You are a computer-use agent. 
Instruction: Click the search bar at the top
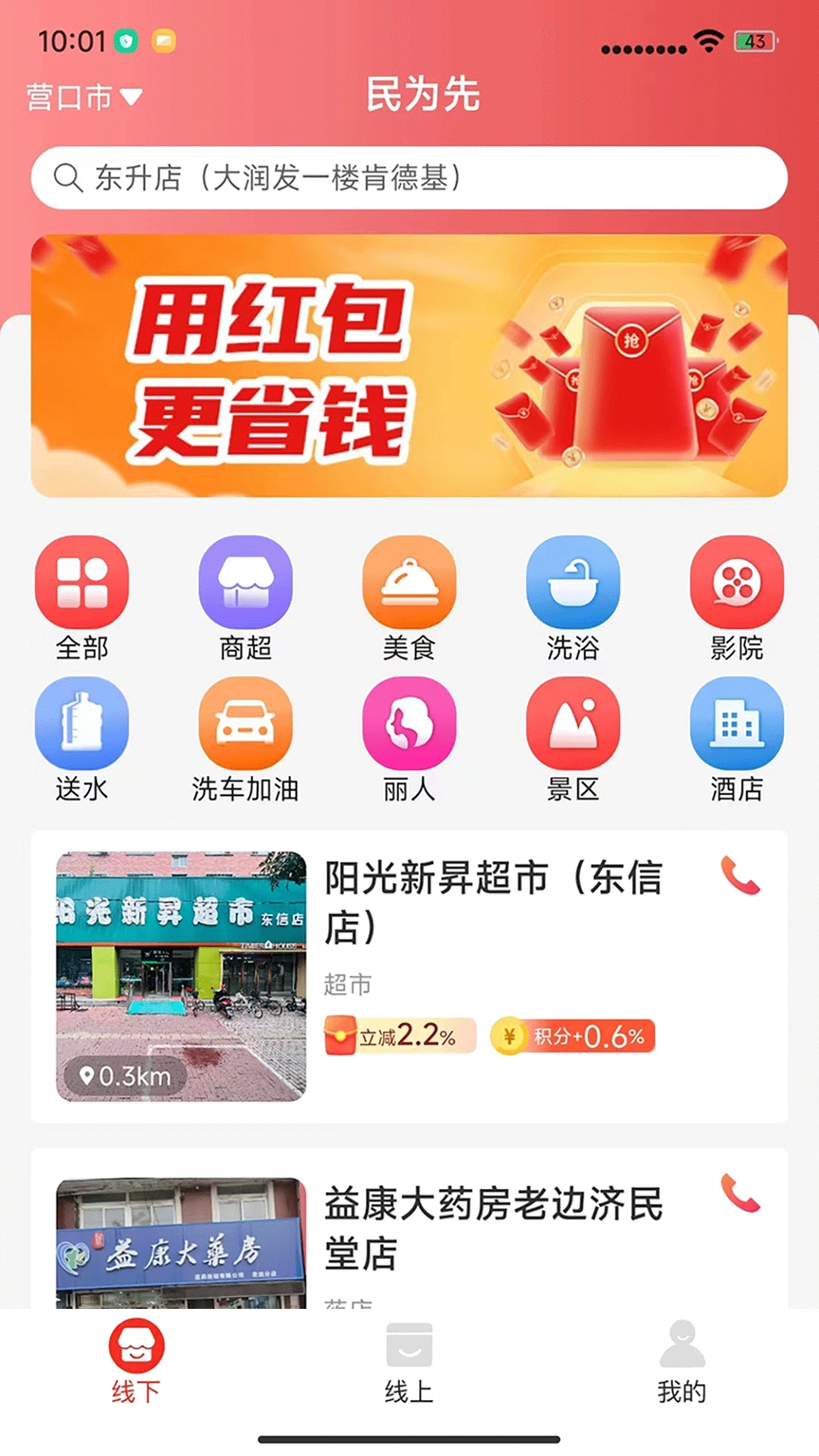coord(409,177)
